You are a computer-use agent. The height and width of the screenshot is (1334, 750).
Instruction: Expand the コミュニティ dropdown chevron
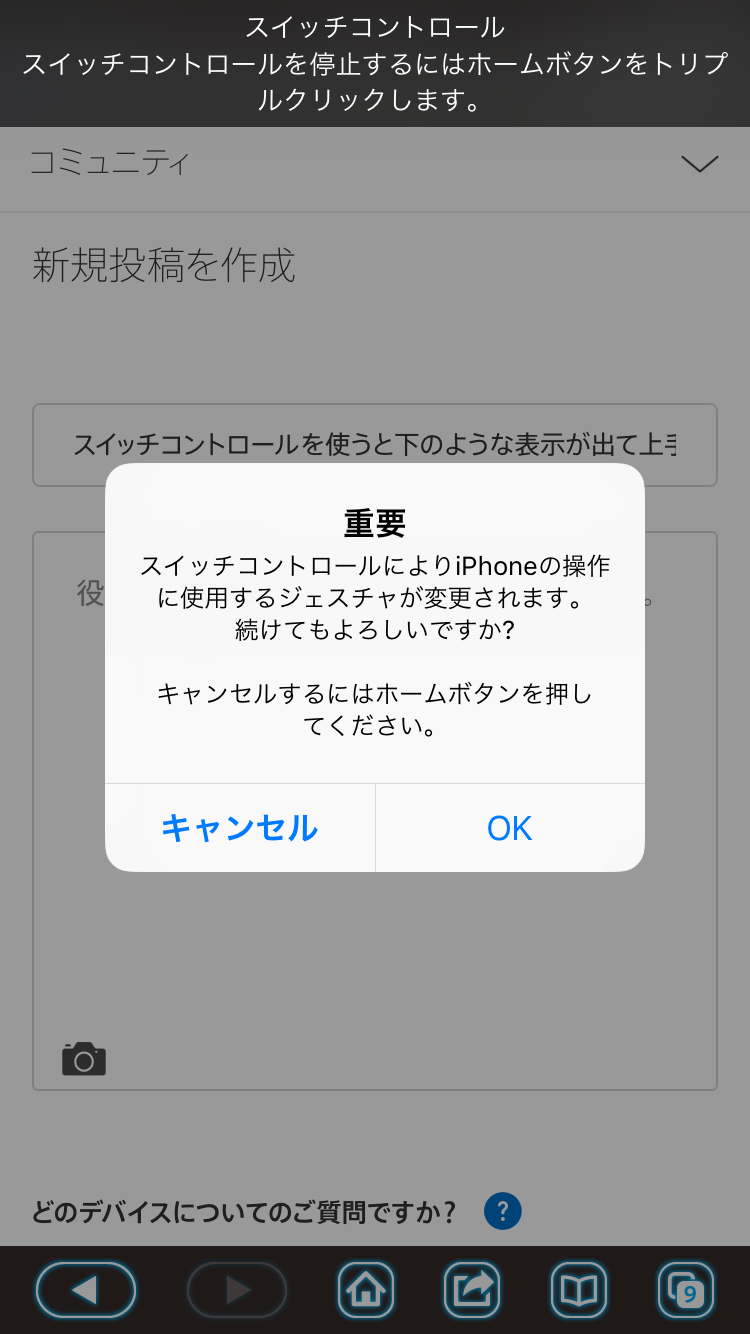(x=699, y=164)
